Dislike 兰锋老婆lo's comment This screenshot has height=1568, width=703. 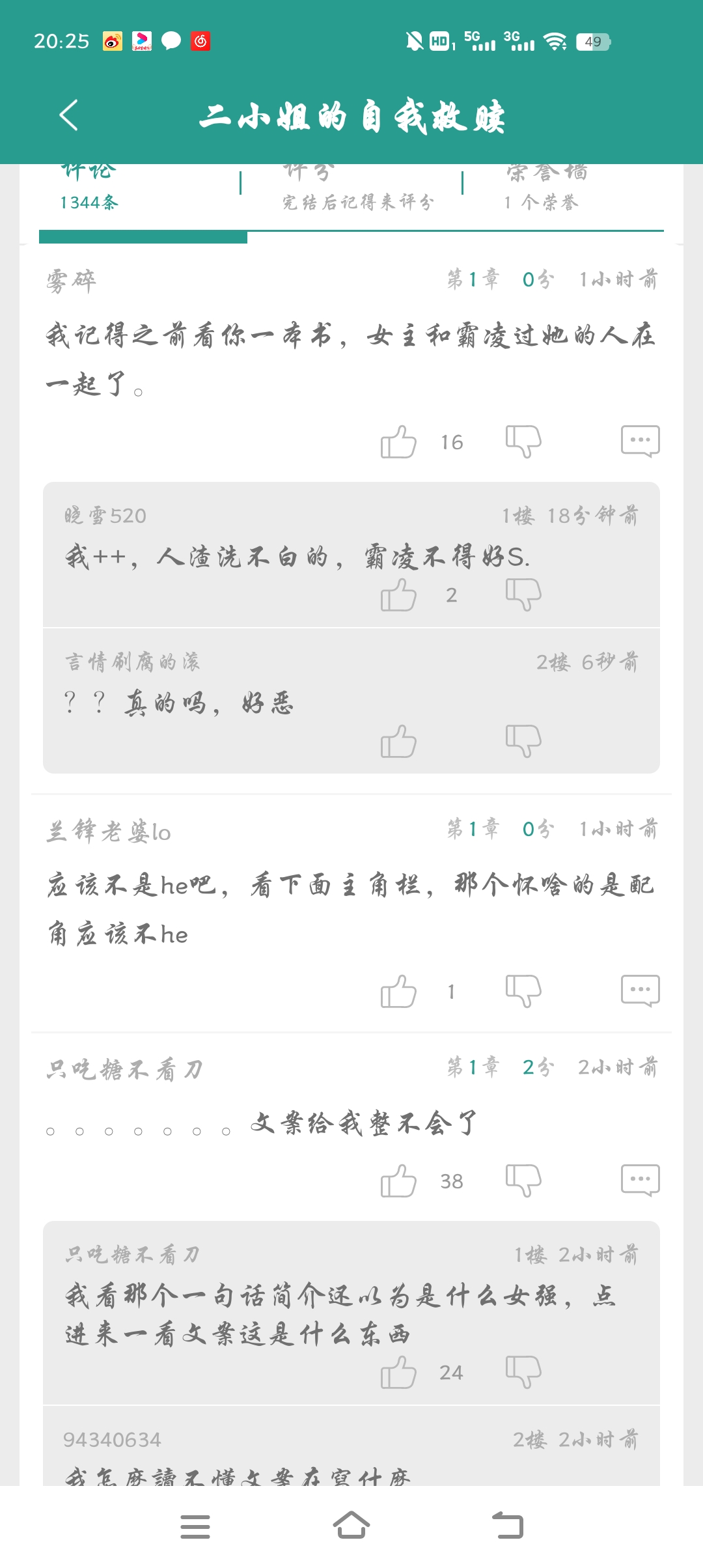(x=523, y=991)
